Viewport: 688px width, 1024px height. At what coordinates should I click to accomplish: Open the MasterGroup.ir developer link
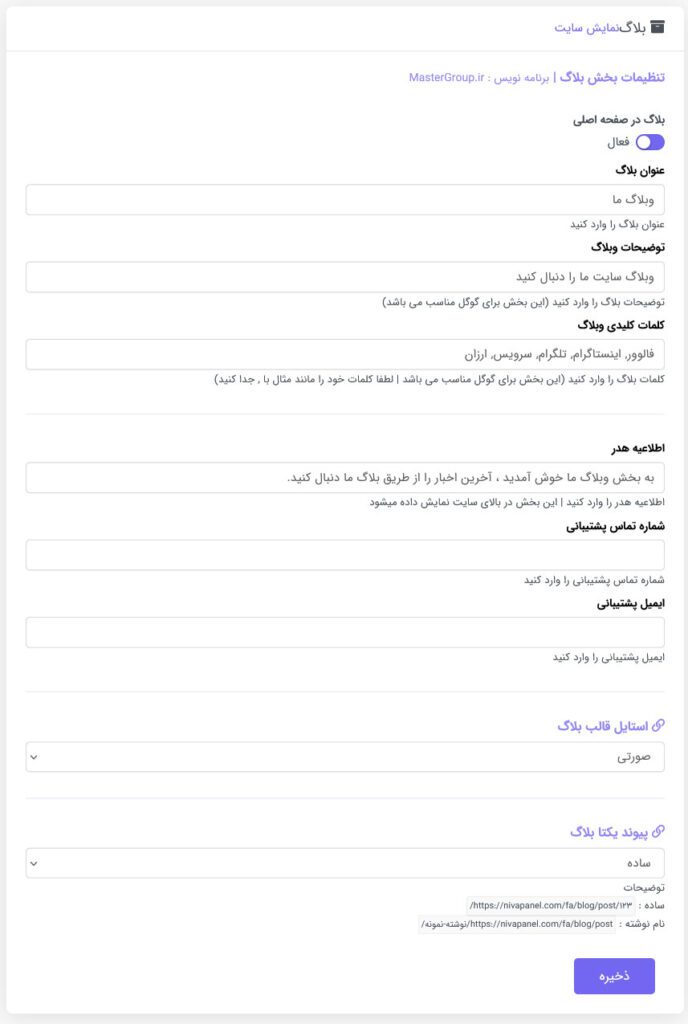(x=446, y=77)
